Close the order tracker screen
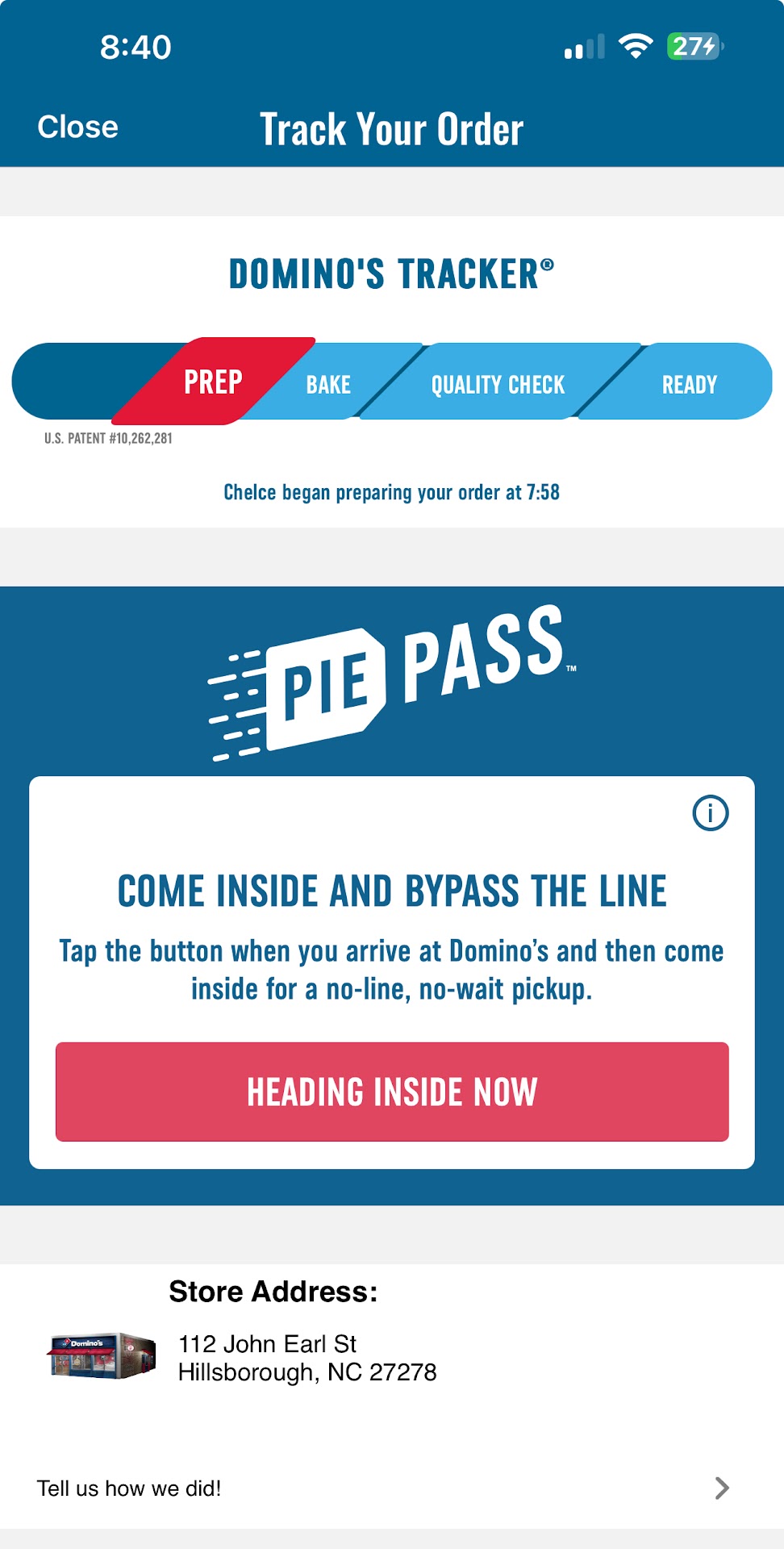Viewport: 784px width, 1549px height. [77, 127]
